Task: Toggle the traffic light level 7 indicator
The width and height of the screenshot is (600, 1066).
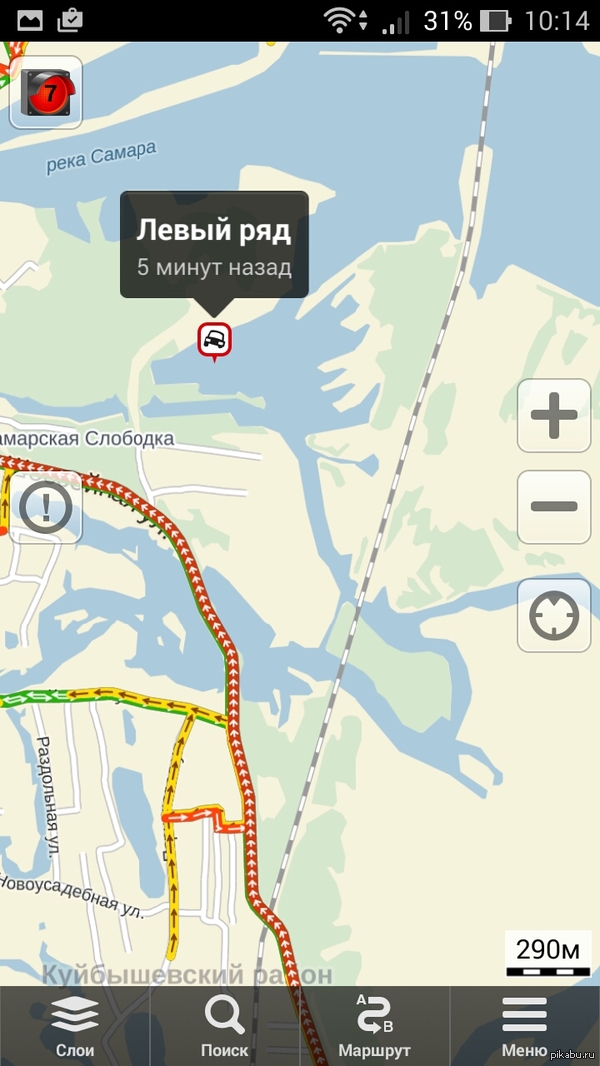Action: pos(45,94)
